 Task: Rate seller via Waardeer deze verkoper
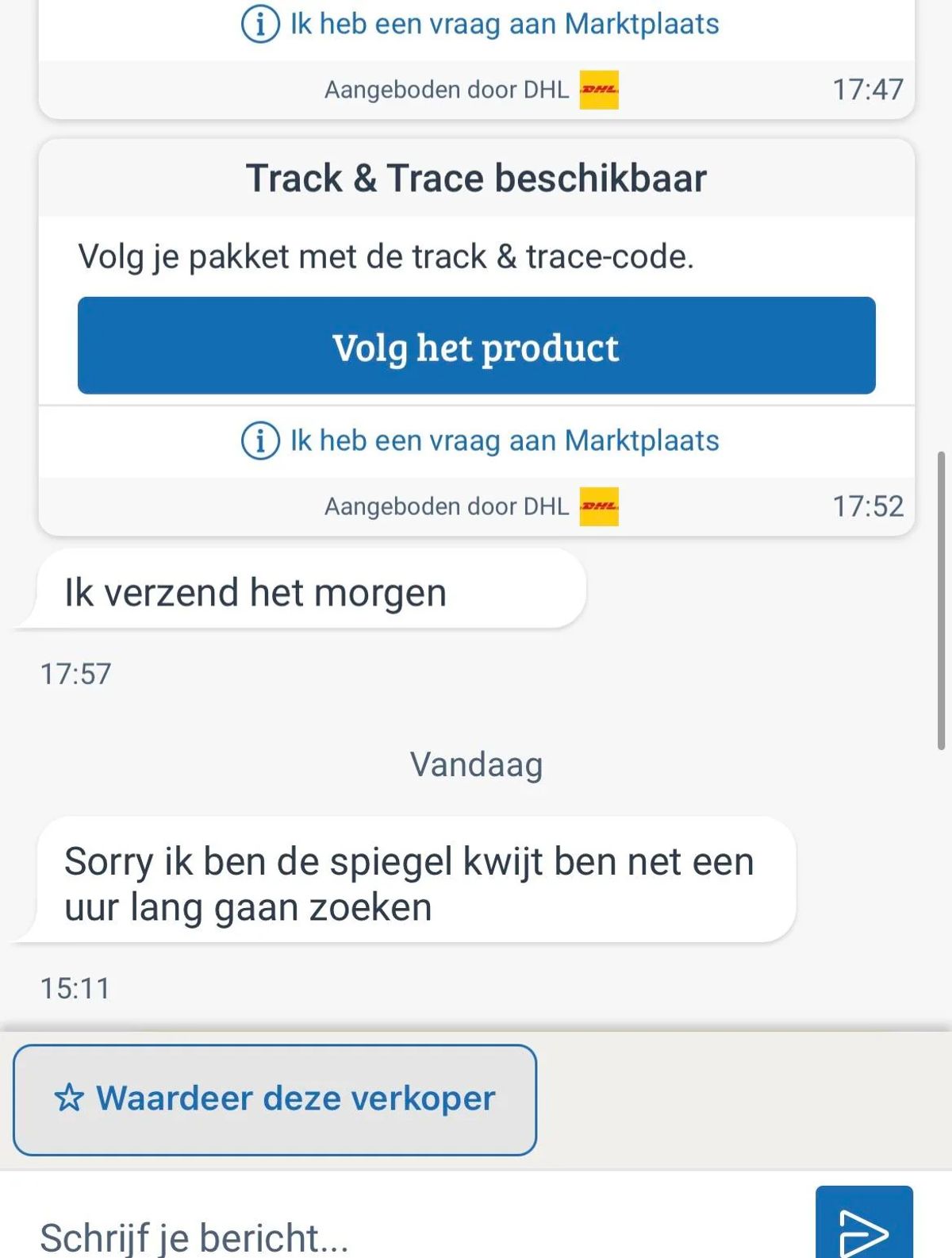pos(274,1099)
